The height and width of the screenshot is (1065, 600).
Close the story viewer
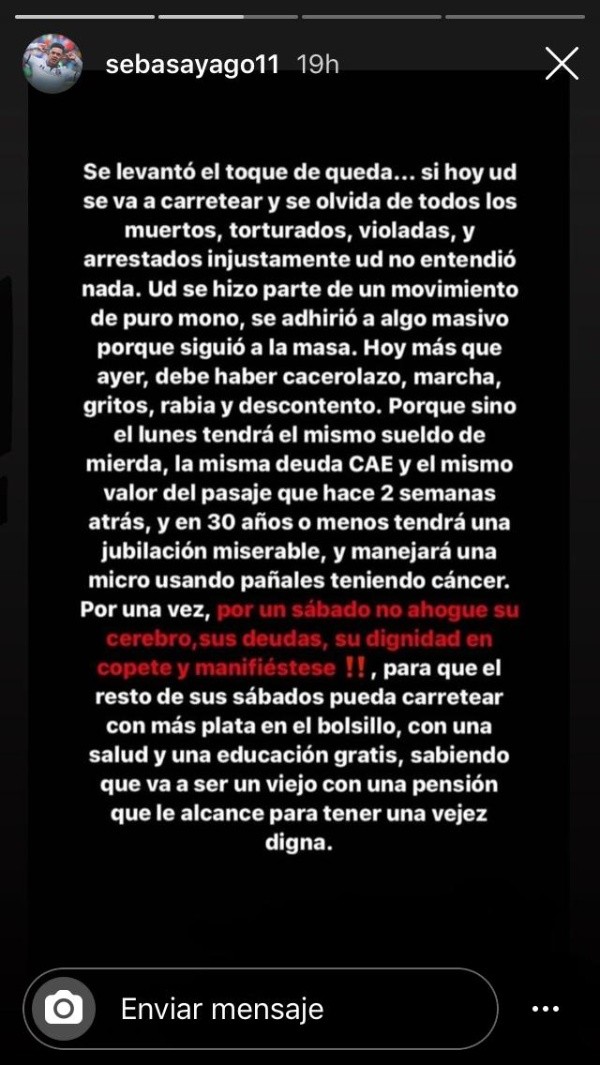561,64
